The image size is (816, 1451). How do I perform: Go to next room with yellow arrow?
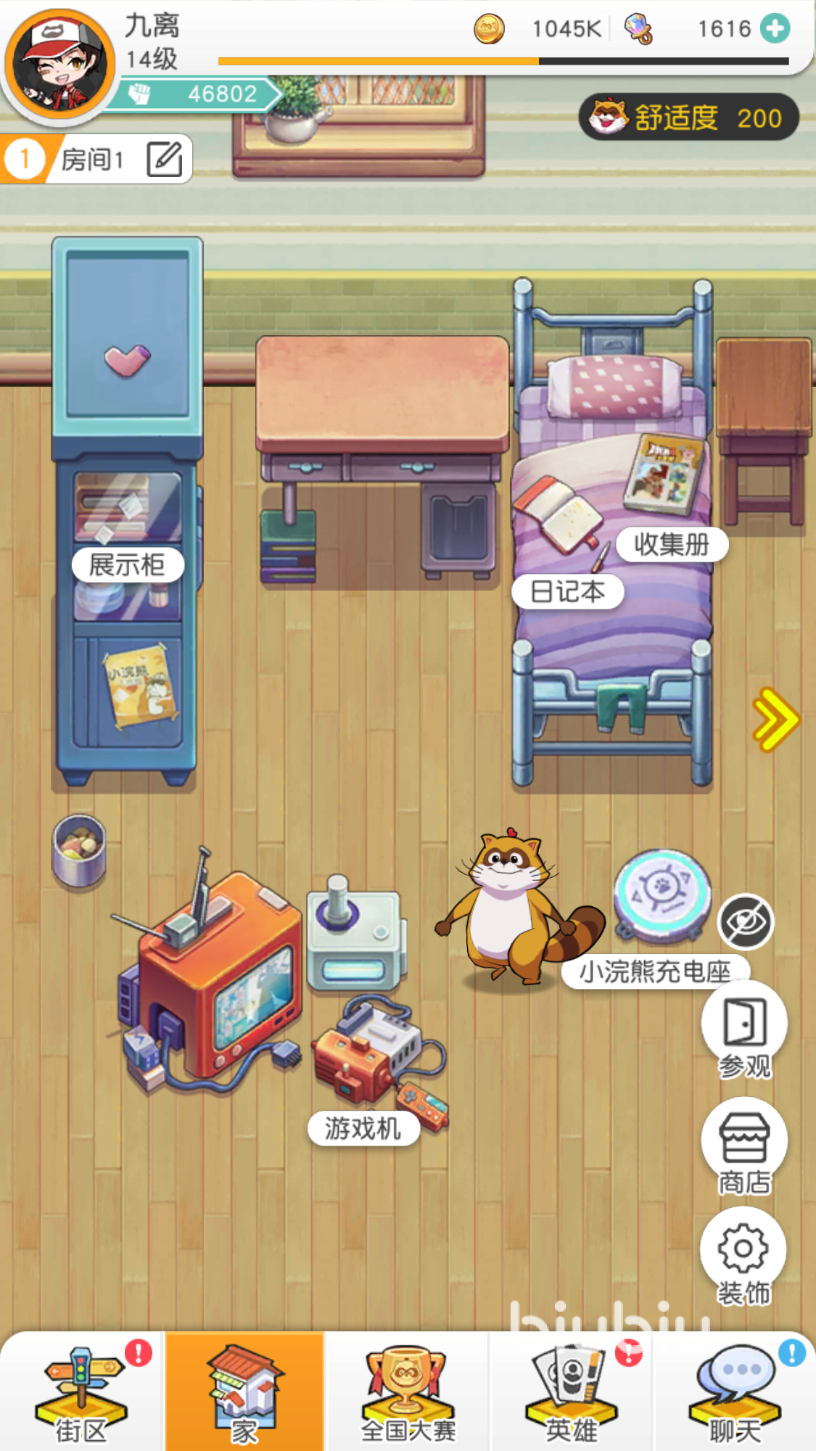(x=776, y=718)
